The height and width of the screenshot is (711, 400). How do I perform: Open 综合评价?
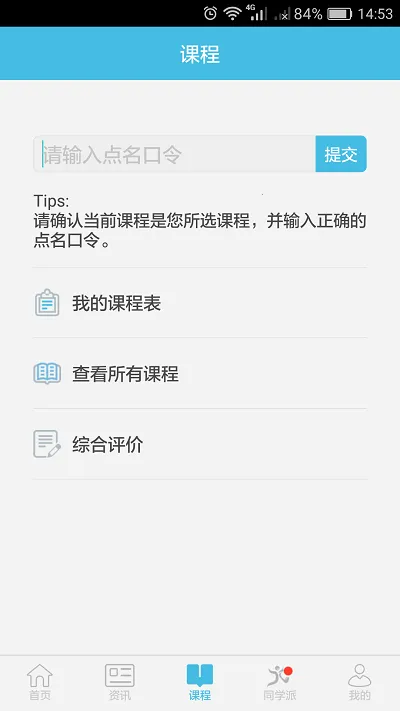(x=200, y=444)
